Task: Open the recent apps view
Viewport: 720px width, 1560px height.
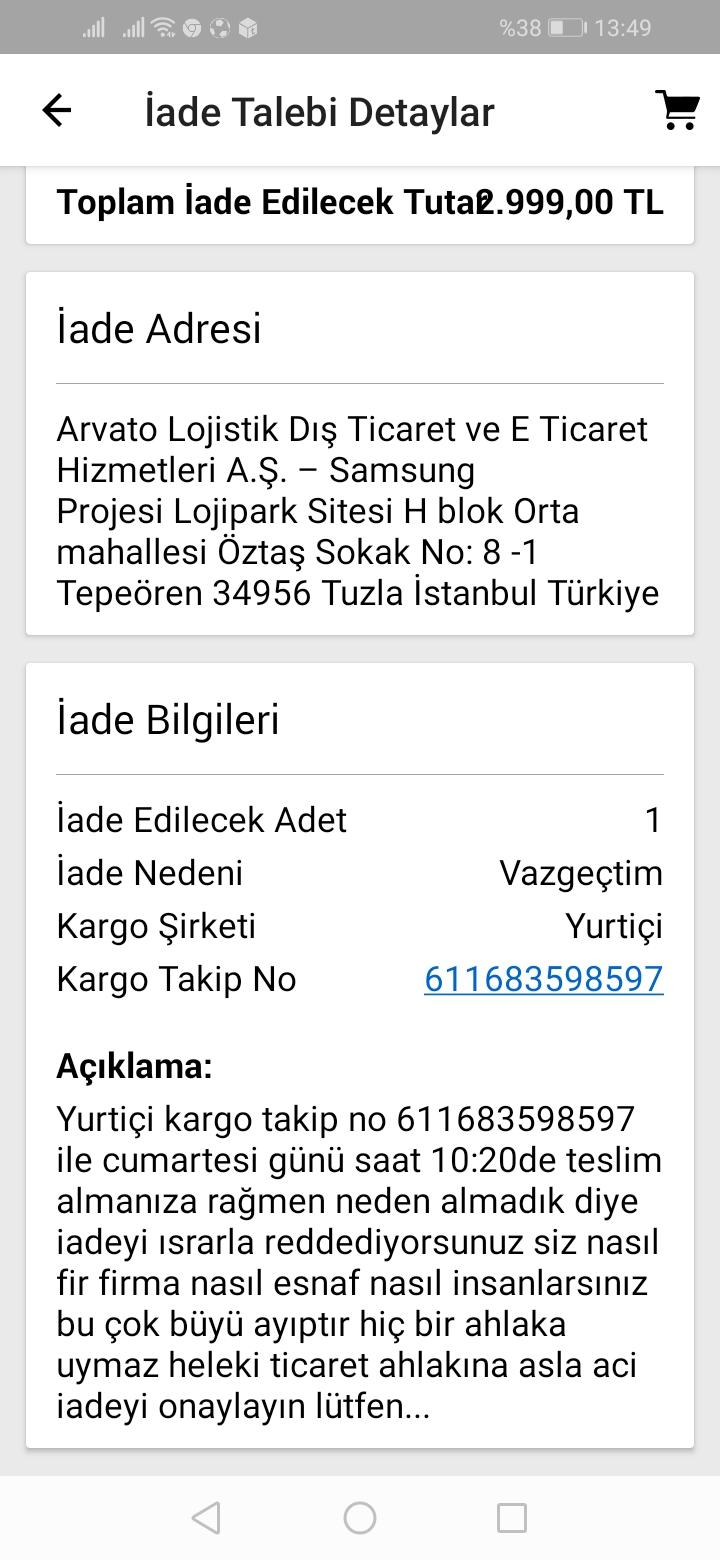Action: [512, 1518]
